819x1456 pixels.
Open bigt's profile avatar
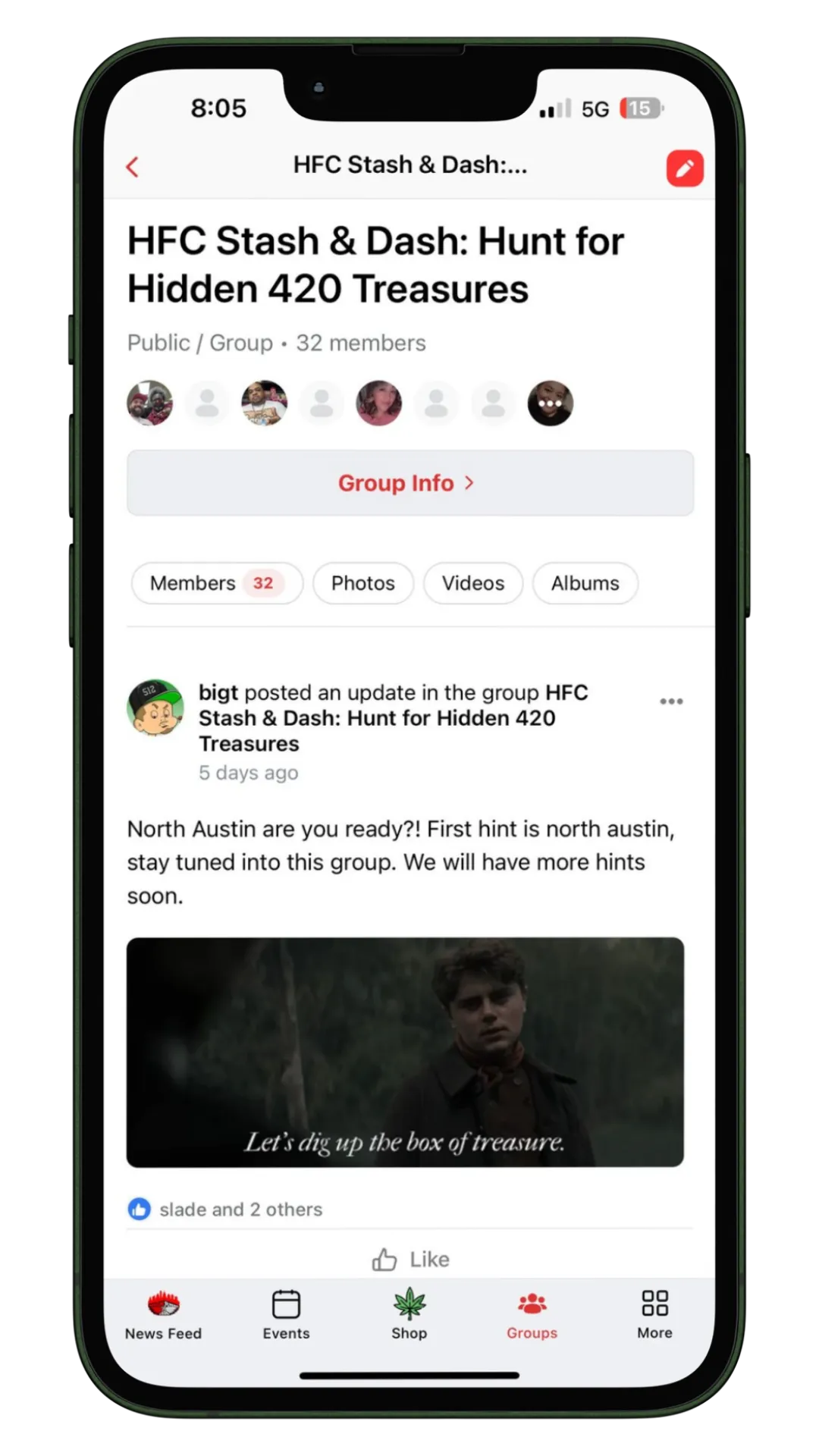coord(155,708)
